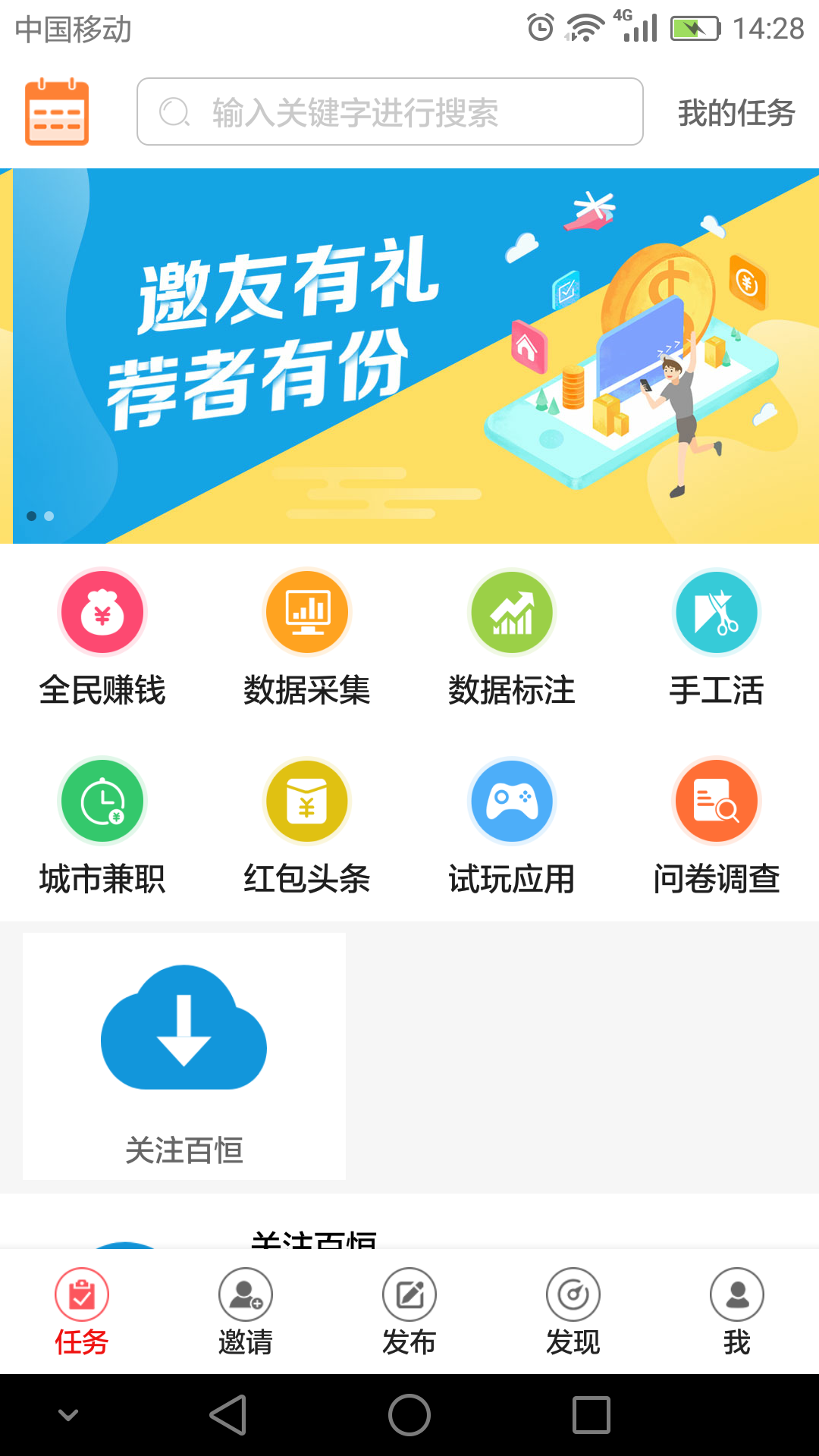This screenshot has height=1456, width=819.
Task: Go to the 发现 tab
Action: tap(573, 1311)
